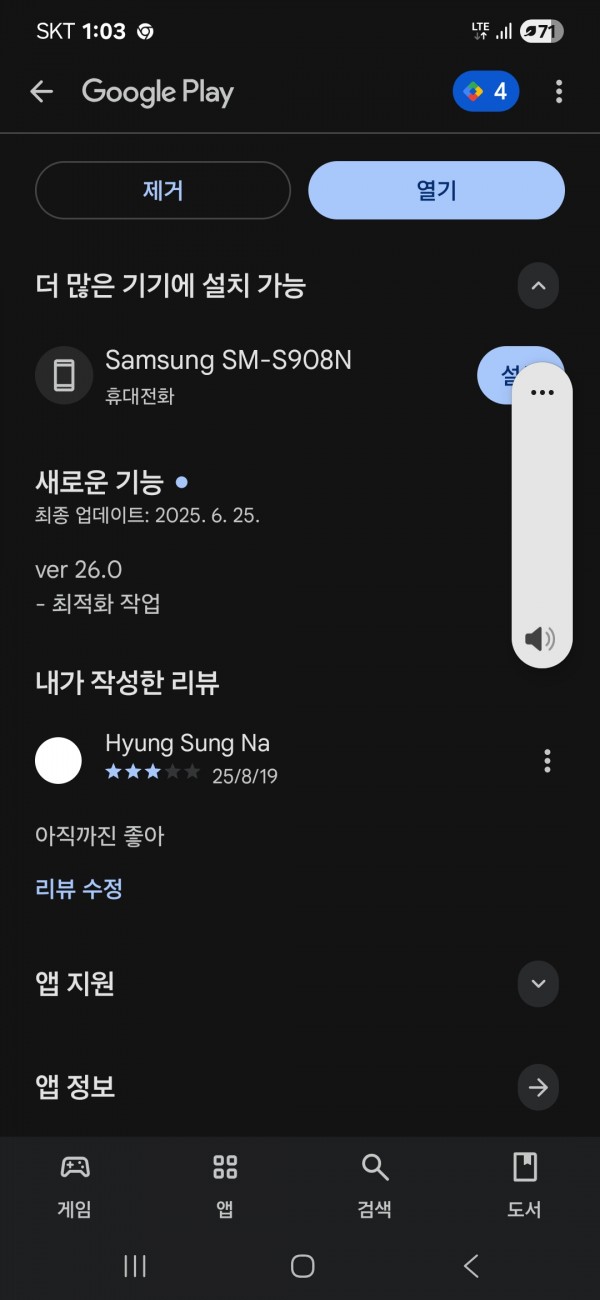Switch to the 검색 tab
The height and width of the screenshot is (1300, 600).
pos(375,1185)
